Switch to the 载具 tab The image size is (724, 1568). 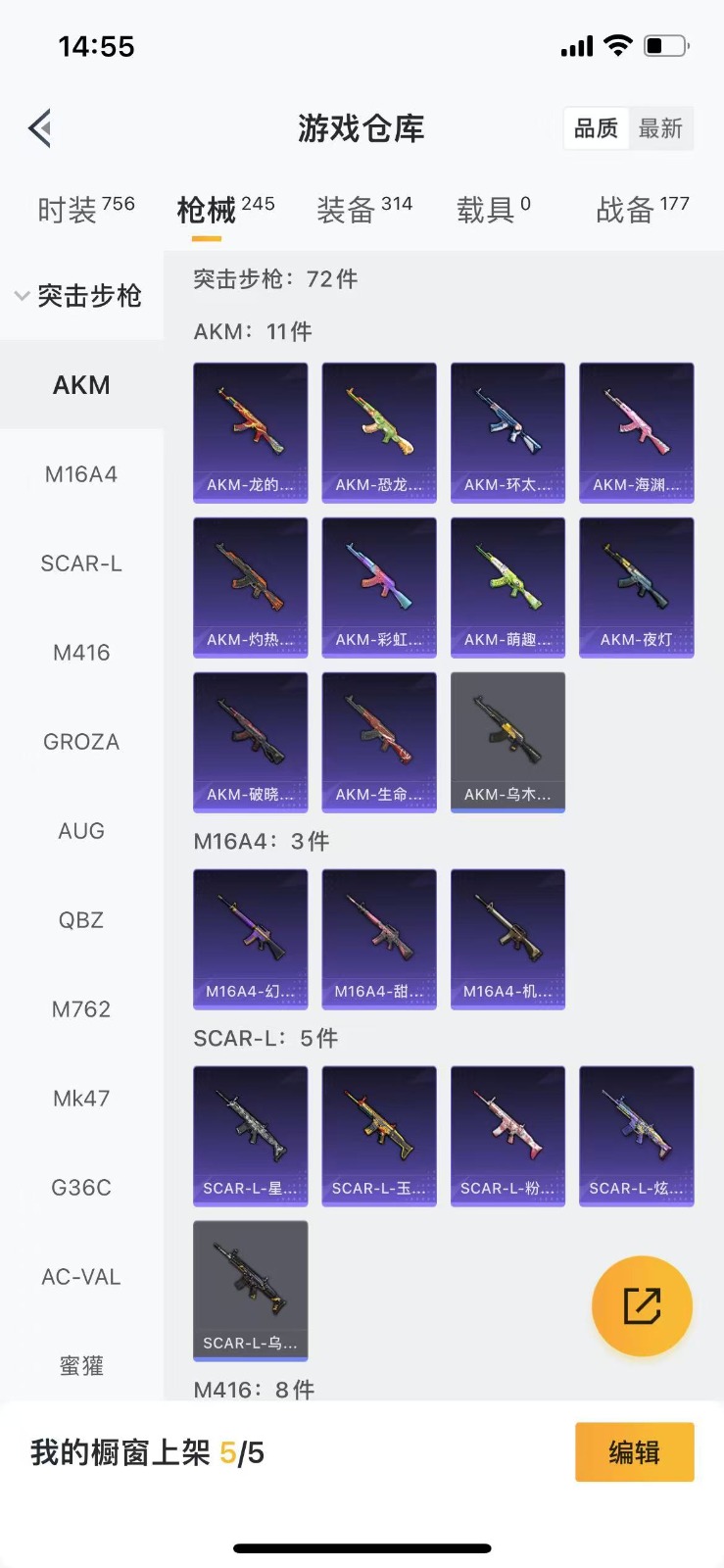click(x=493, y=209)
